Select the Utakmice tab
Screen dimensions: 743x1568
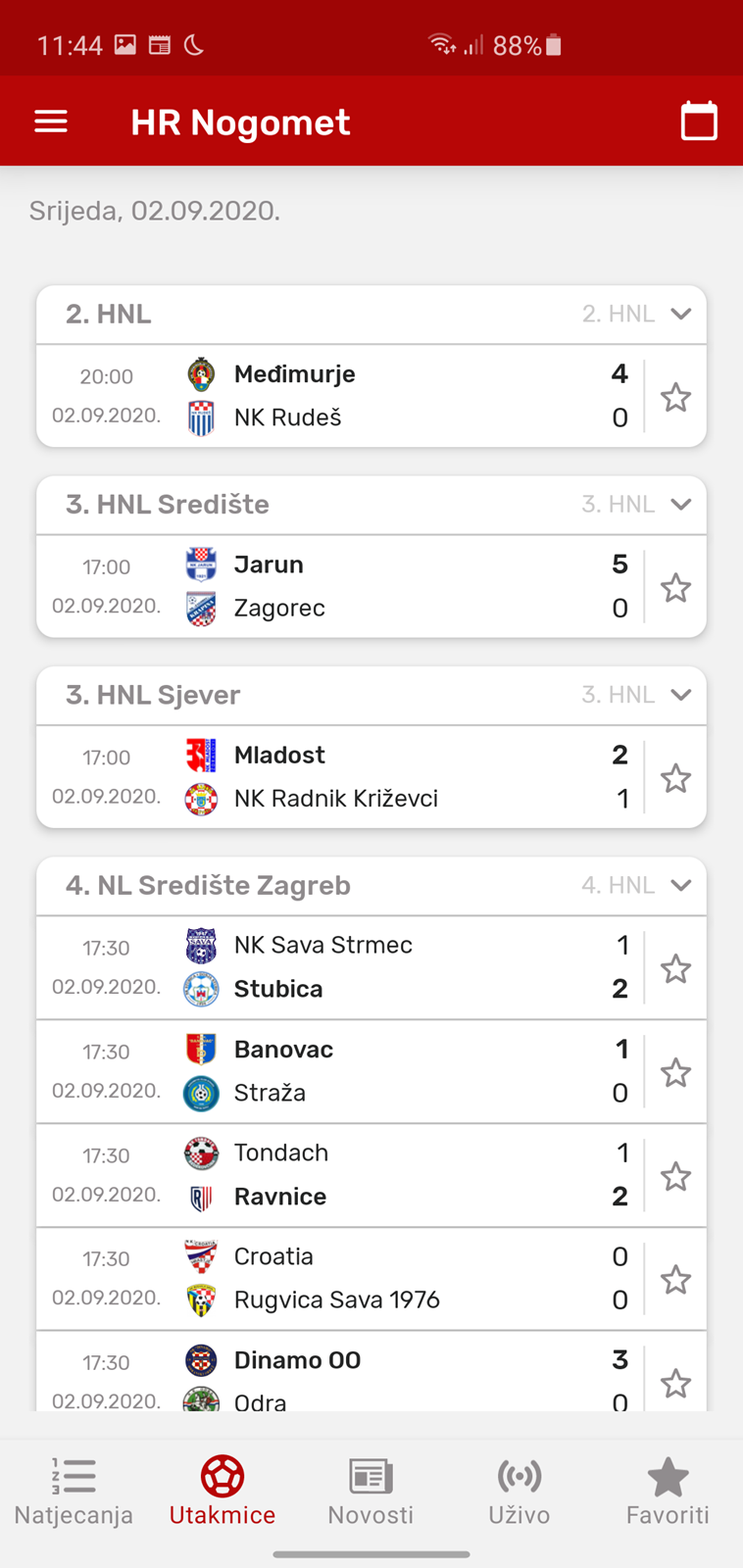pyautogui.click(x=223, y=1493)
